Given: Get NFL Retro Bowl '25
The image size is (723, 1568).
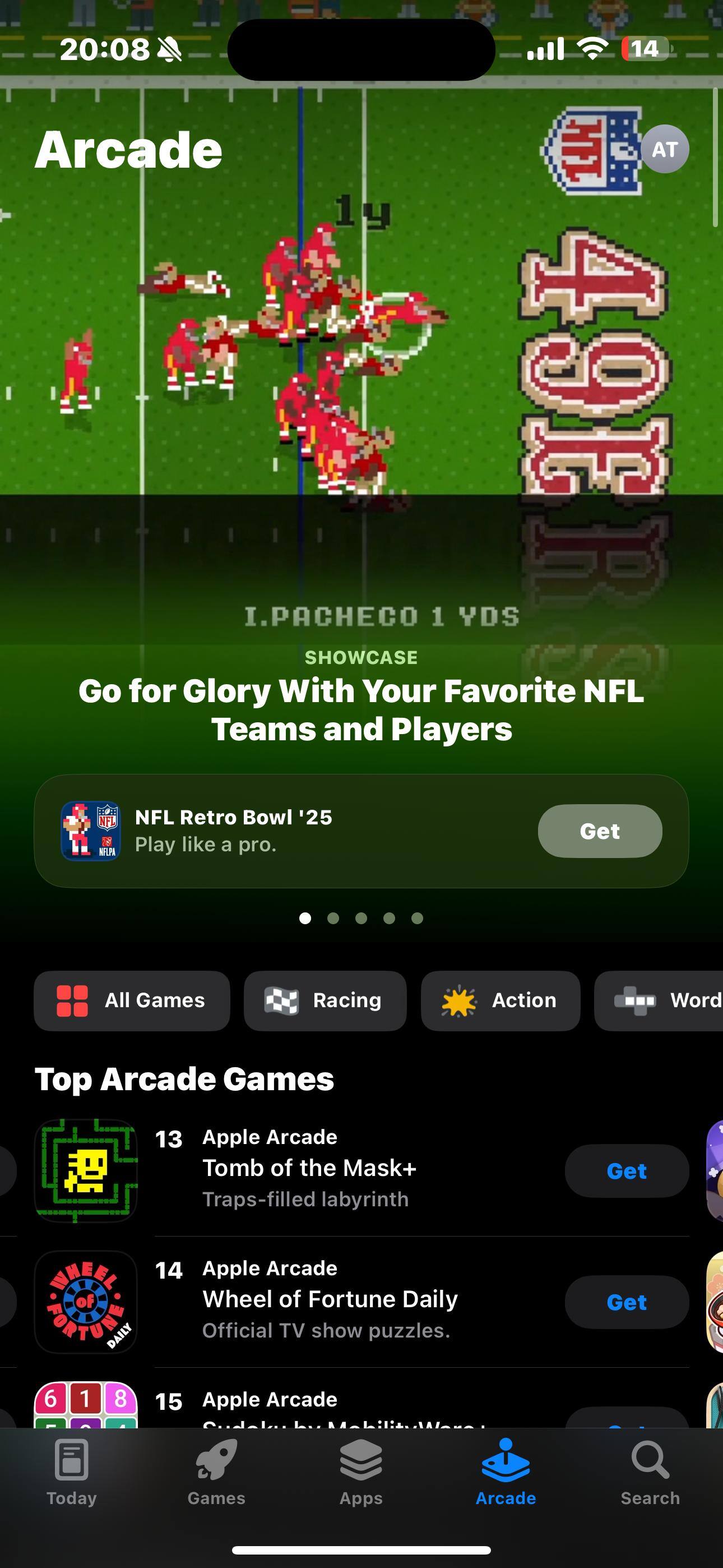Looking at the screenshot, I should pos(600,831).
